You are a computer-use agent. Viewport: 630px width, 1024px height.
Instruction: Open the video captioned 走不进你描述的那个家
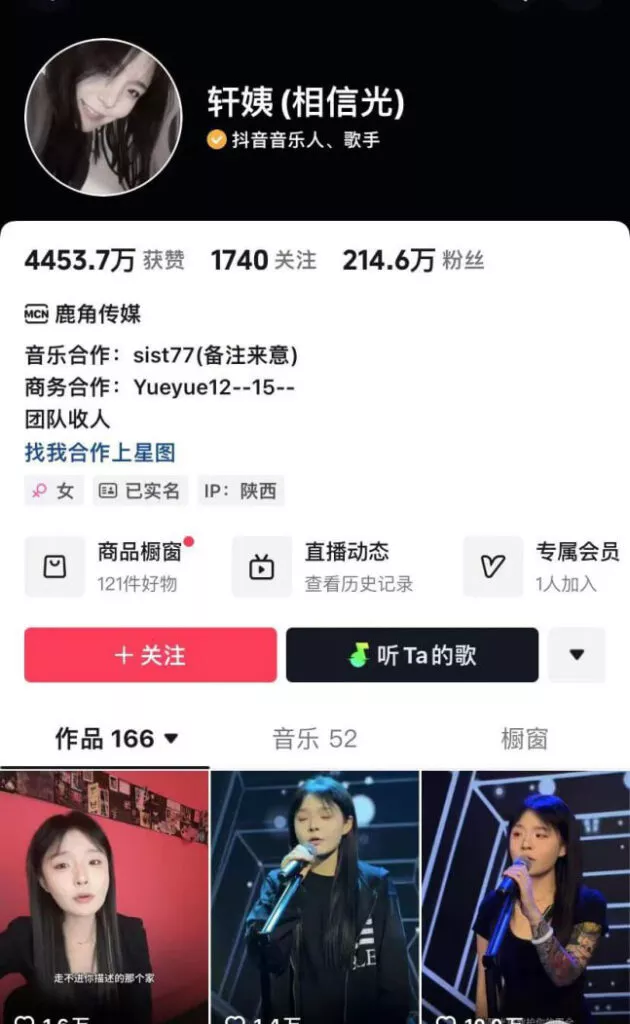104,895
